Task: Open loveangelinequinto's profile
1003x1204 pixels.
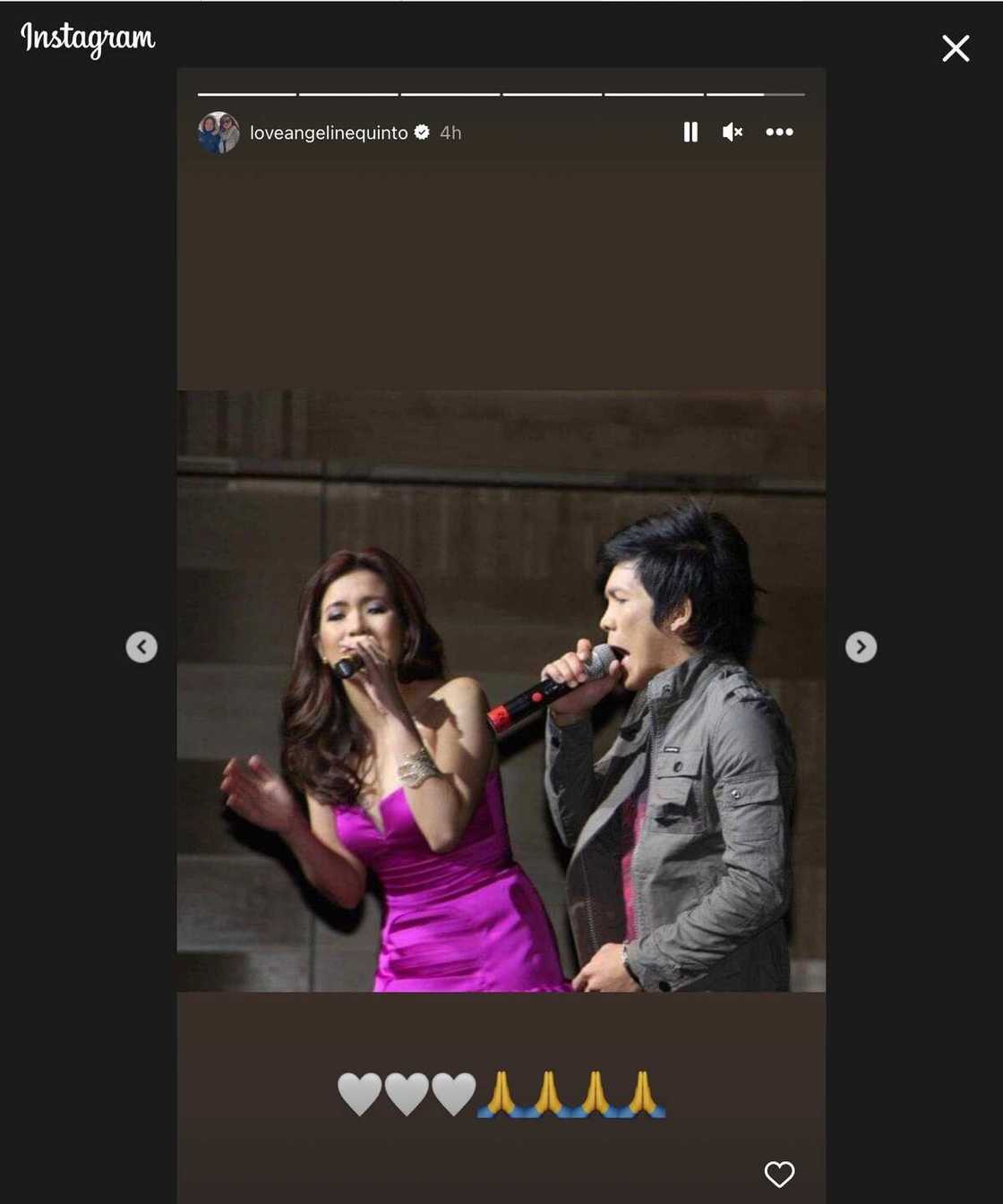Action: pyautogui.click(x=329, y=132)
